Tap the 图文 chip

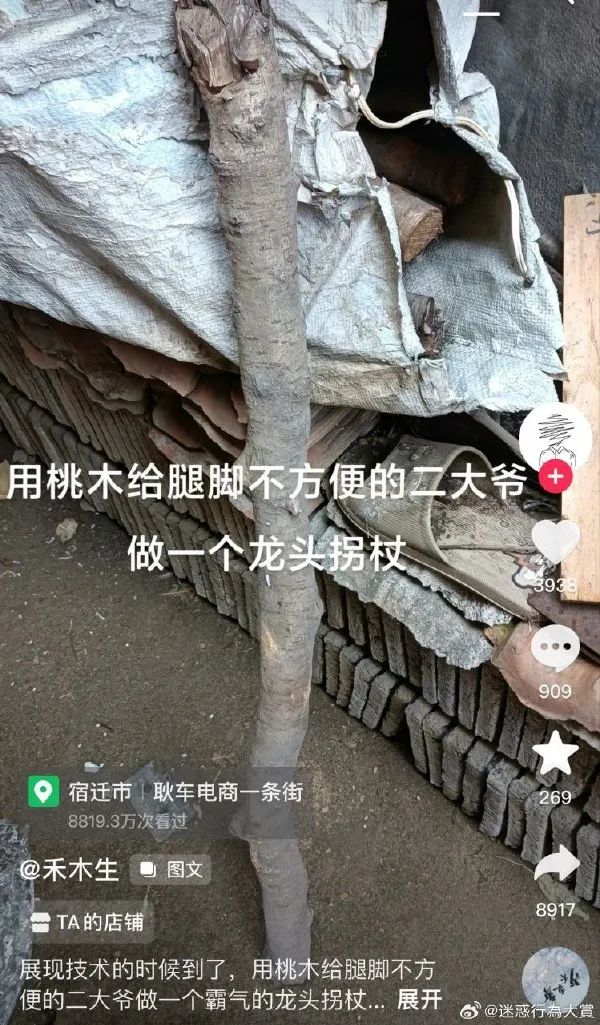tap(170, 869)
